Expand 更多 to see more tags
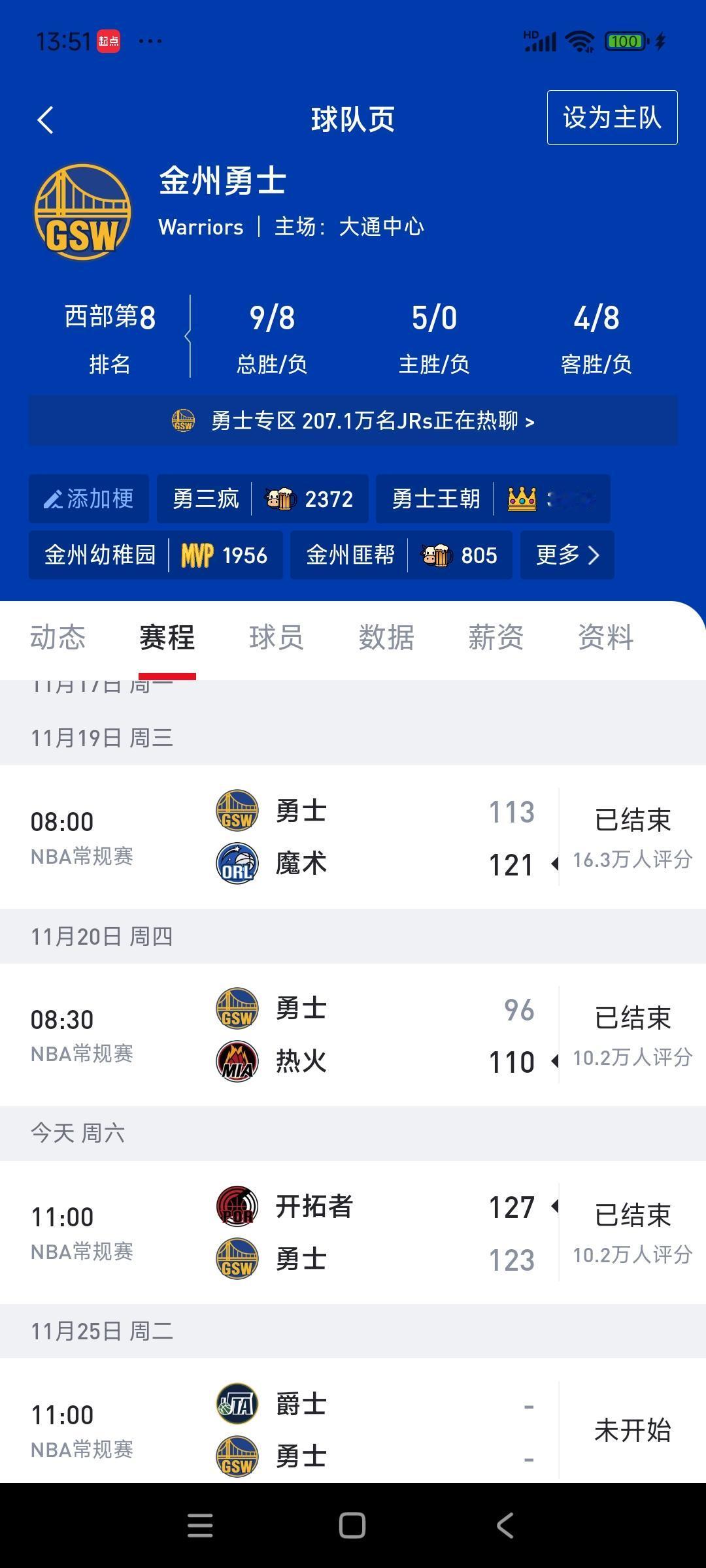This screenshot has width=706, height=1568. [x=566, y=555]
